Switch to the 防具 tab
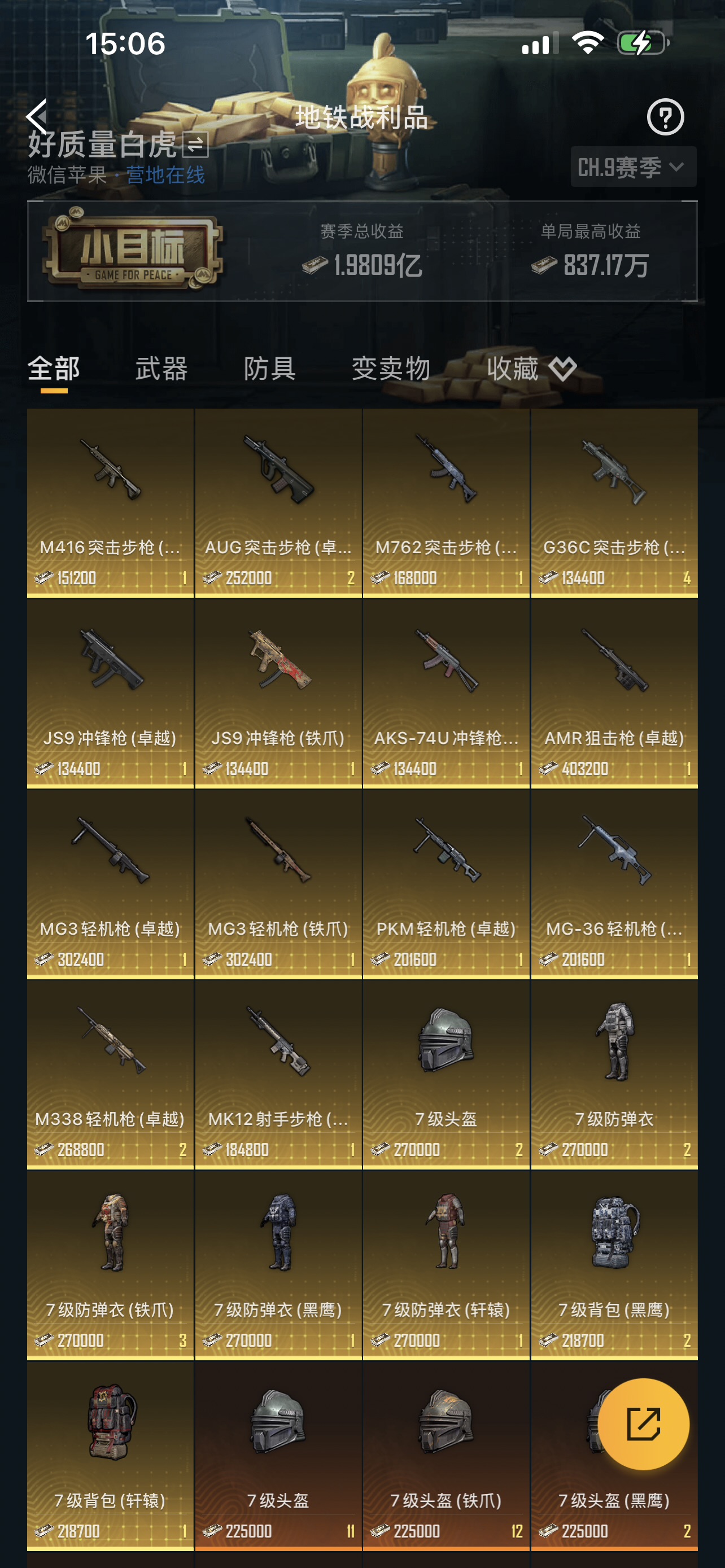The image size is (725, 1568). pyautogui.click(x=270, y=369)
